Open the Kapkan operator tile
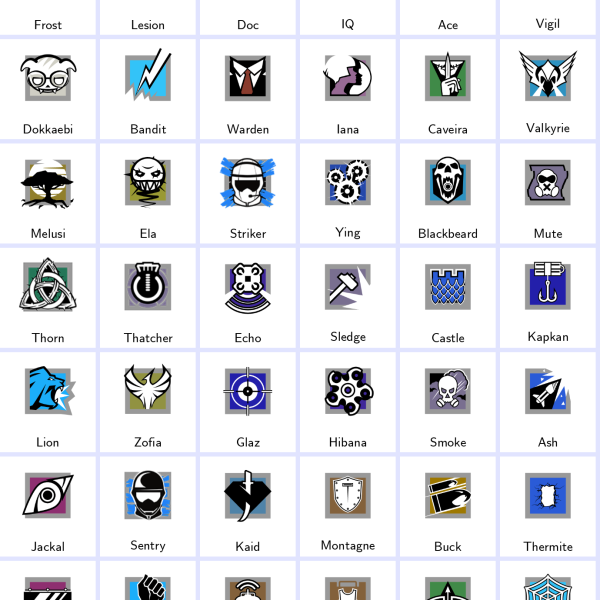Image resolution: width=600 pixels, height=600 pixels. [x=548, y=286]
